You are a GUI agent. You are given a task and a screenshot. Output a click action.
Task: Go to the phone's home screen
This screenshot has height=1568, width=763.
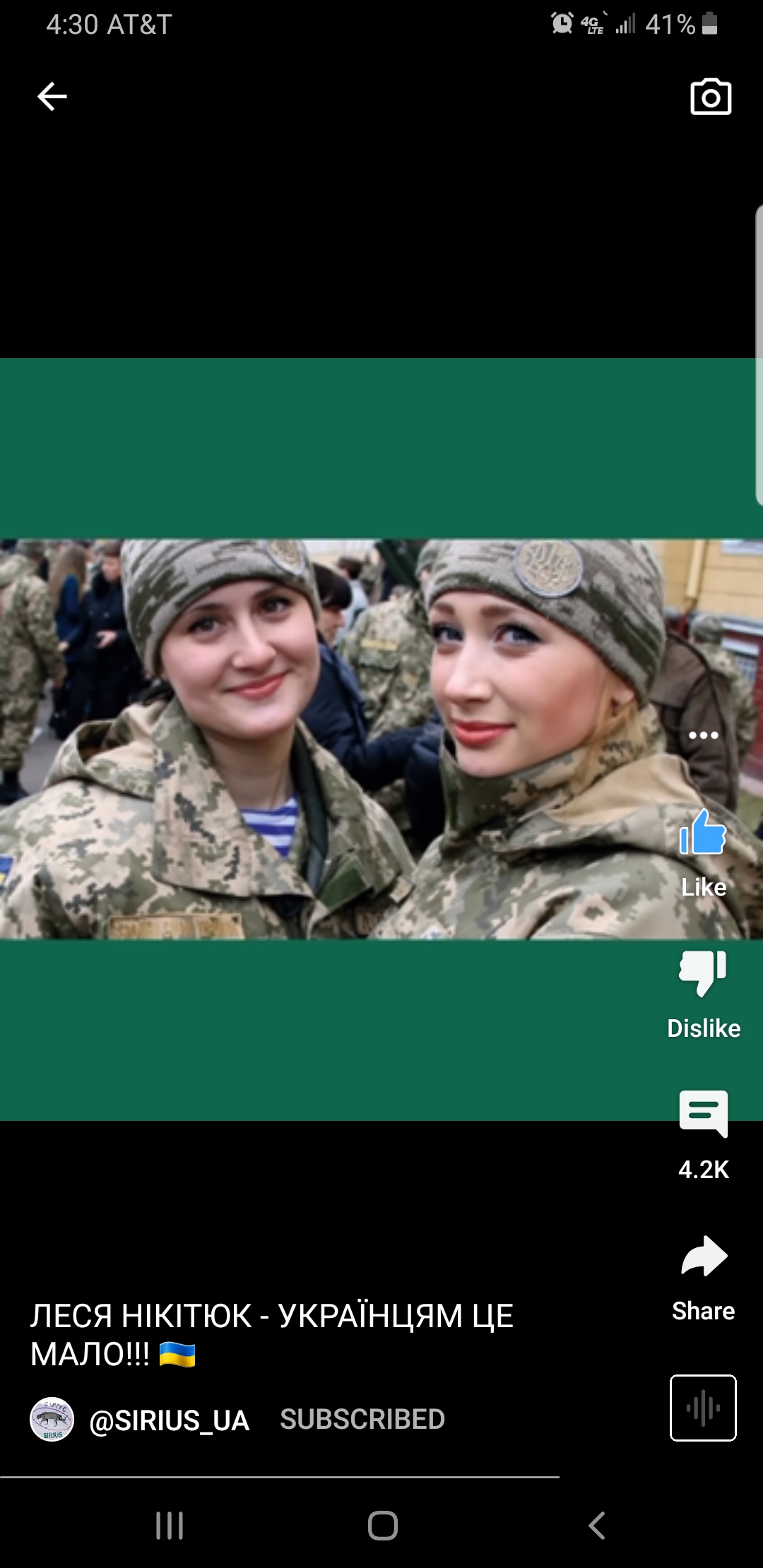pos(382,1526)
